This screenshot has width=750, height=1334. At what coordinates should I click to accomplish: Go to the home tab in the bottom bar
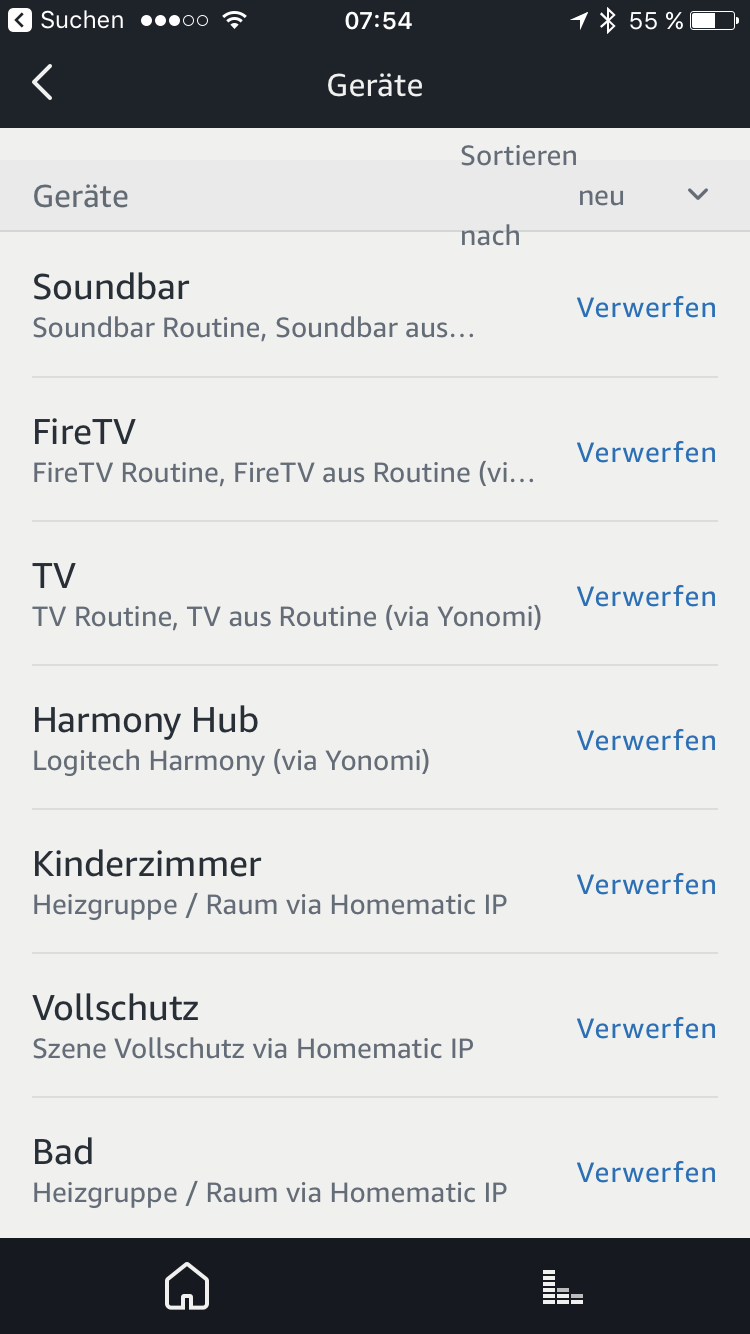click(187, 1287)
